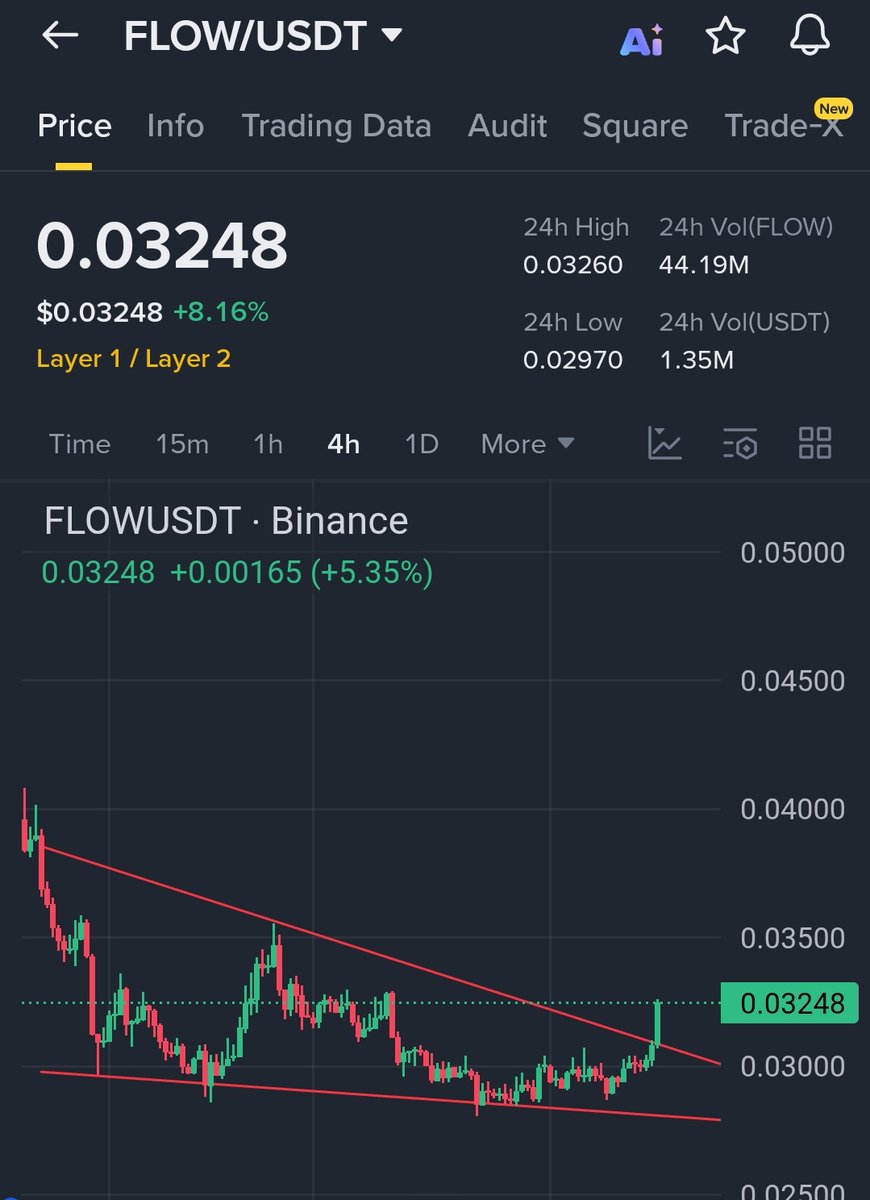Open the AI assistant icon
This screenshot has height=1200, width=870.
point(641,39)
